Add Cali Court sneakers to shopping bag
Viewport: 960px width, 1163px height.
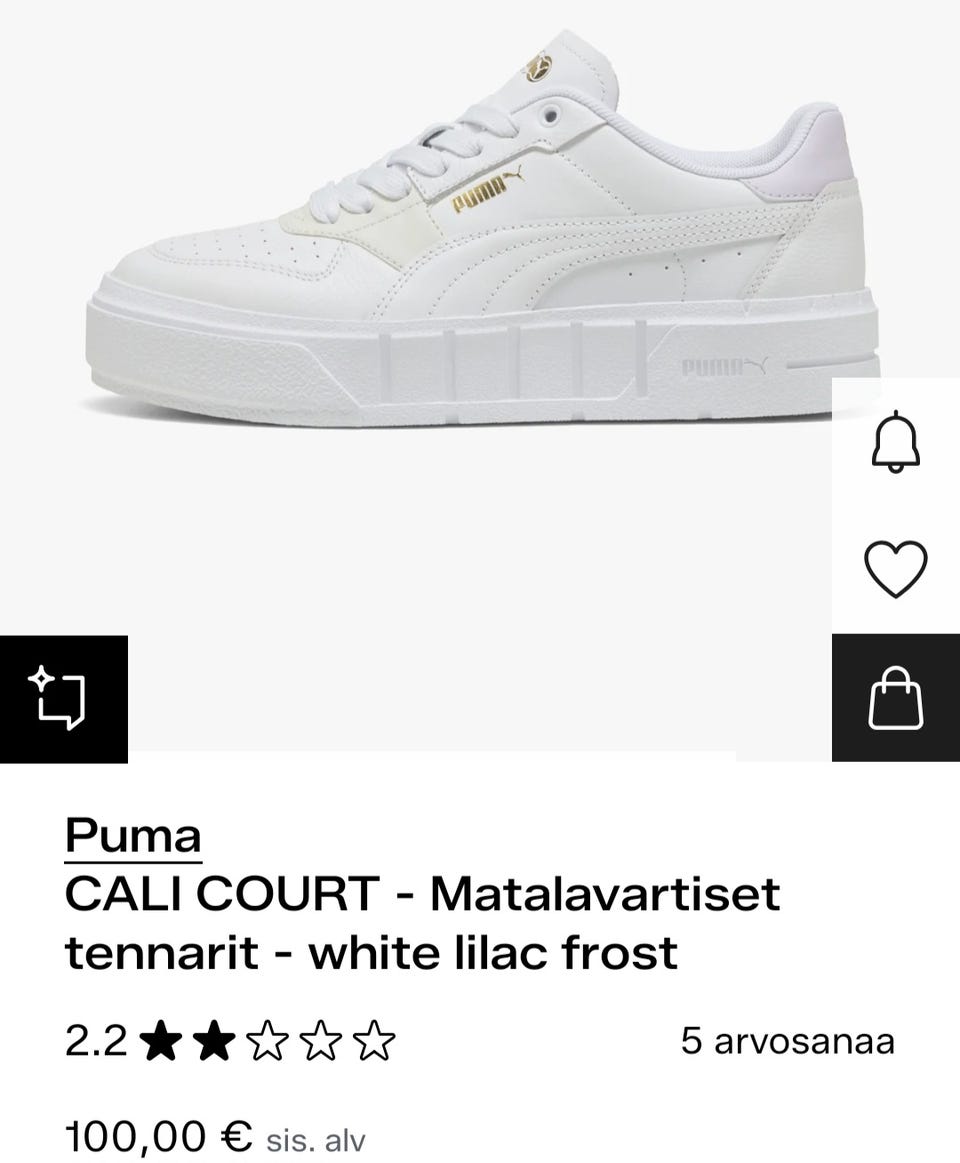click(895, 698)
